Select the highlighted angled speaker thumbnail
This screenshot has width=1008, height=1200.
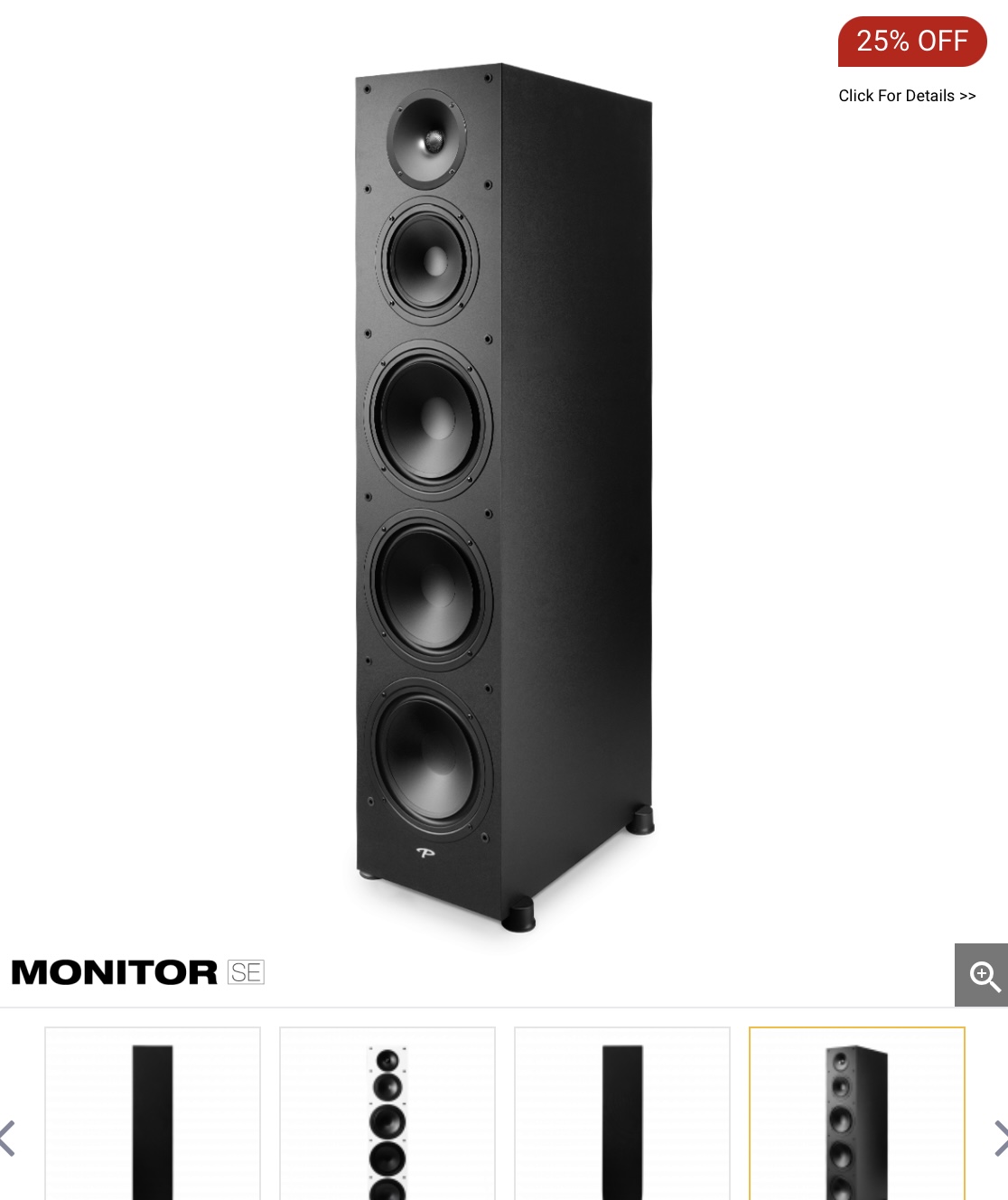[x=856, y=1117]
